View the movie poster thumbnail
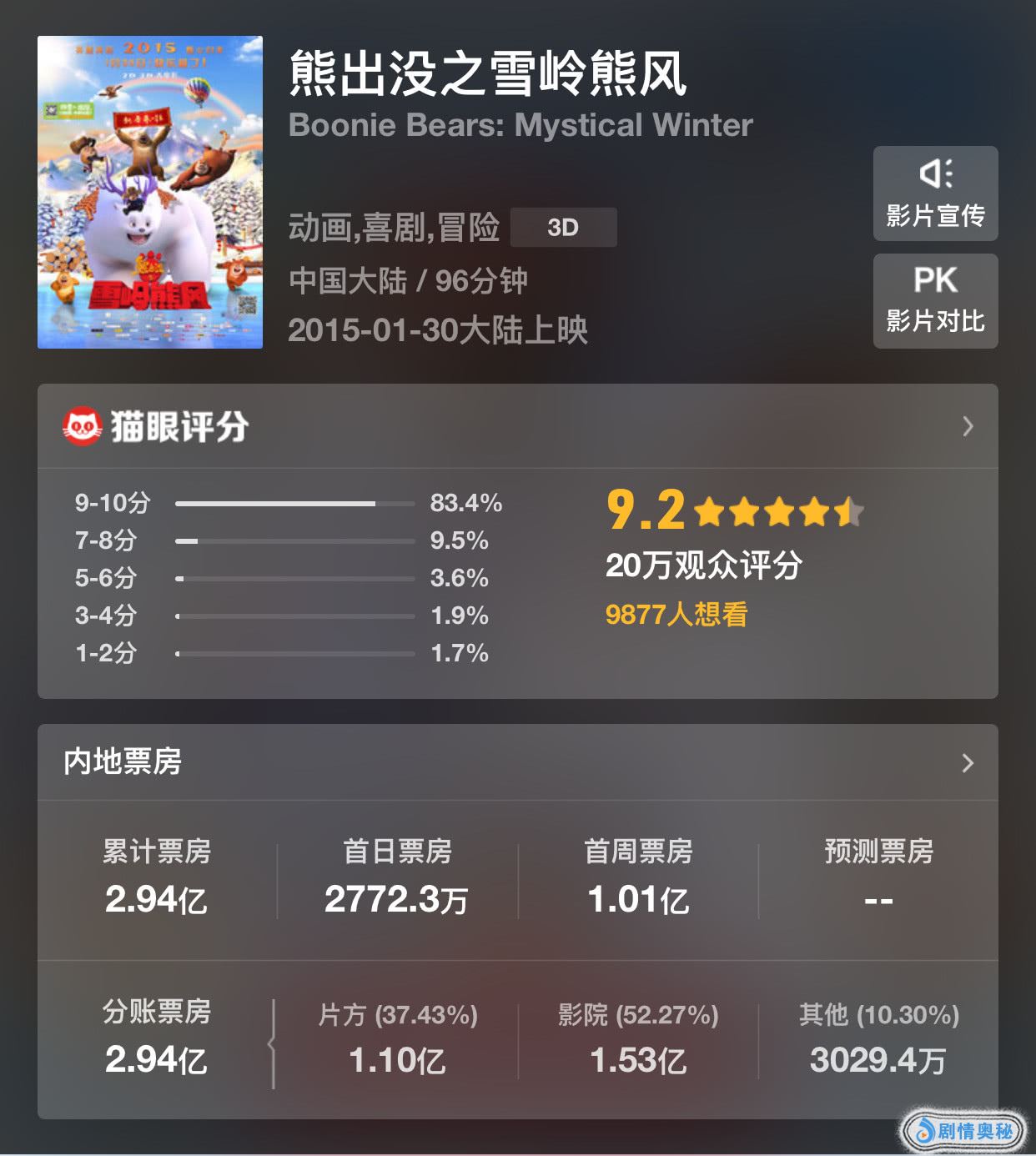 [x=150, y=192]
